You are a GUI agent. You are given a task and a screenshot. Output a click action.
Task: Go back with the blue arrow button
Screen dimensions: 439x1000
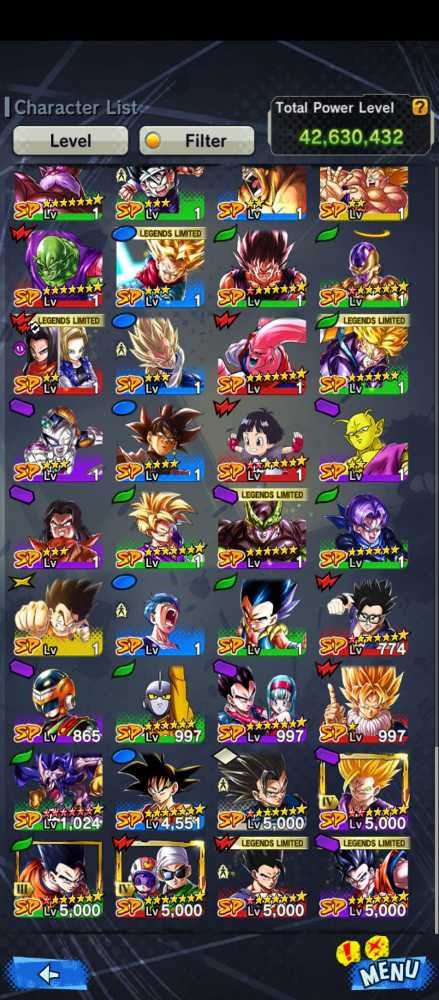coord(50,973)
